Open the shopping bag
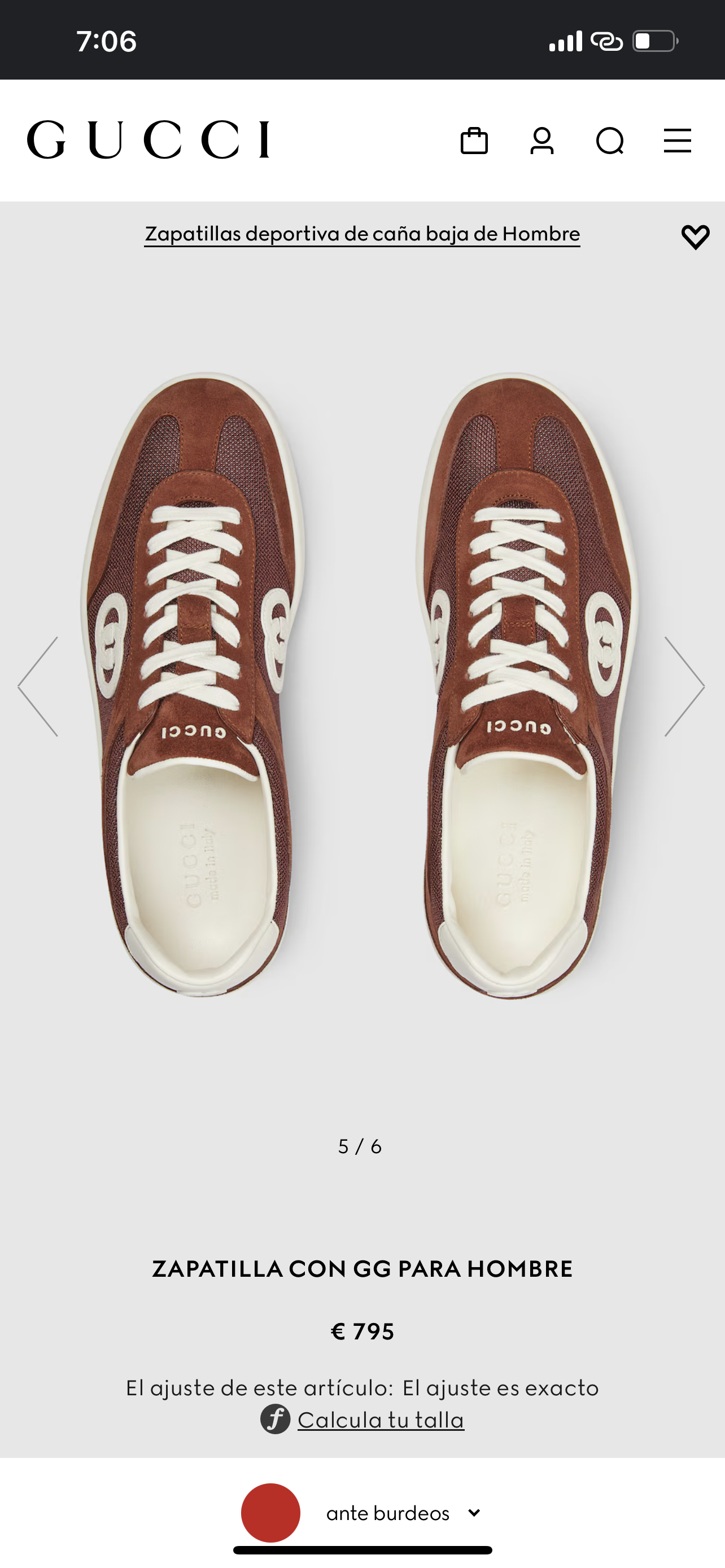The image size is (725, 1568). [474, 141]
